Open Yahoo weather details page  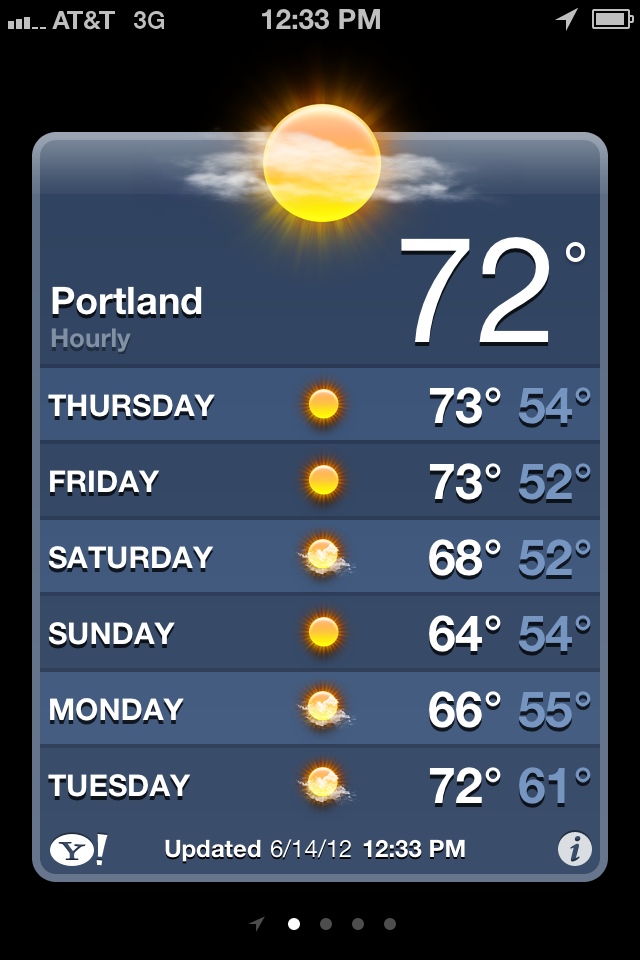[x=77, y=850]
